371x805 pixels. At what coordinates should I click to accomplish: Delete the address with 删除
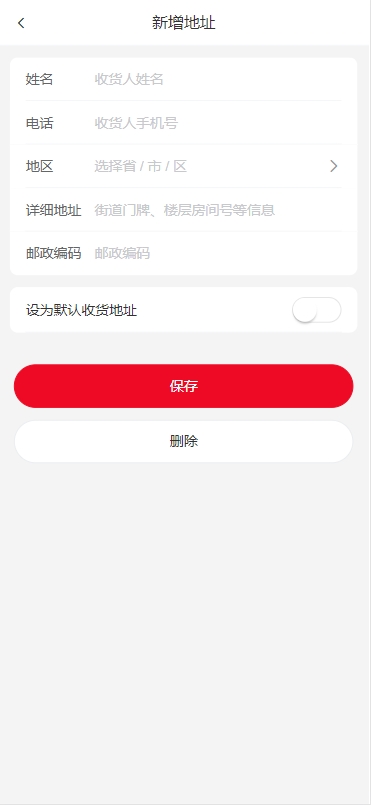click(x=184, y=442)
